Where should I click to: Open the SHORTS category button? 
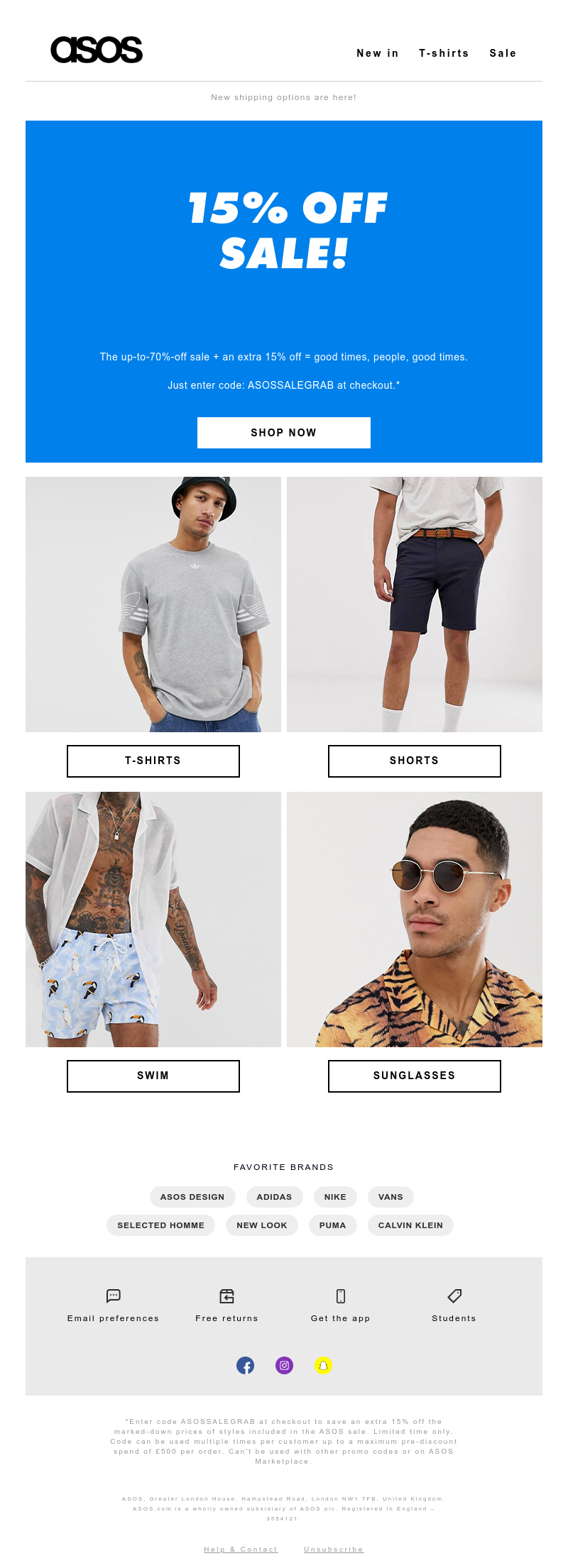[415, 761]
